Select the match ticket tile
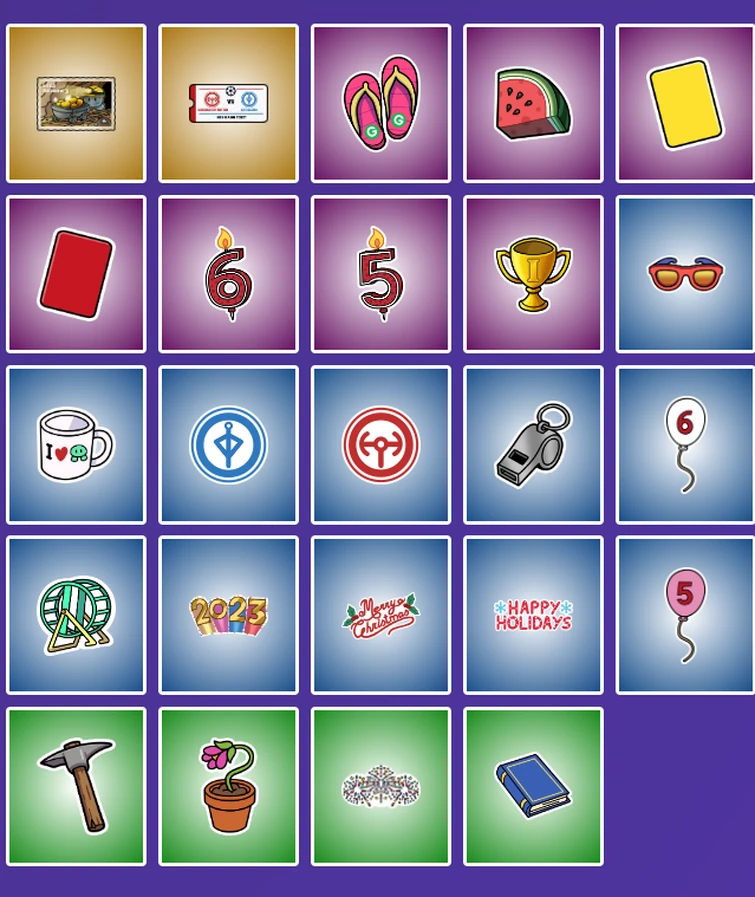Screen dimensions: 755x897 coord(229,103)
